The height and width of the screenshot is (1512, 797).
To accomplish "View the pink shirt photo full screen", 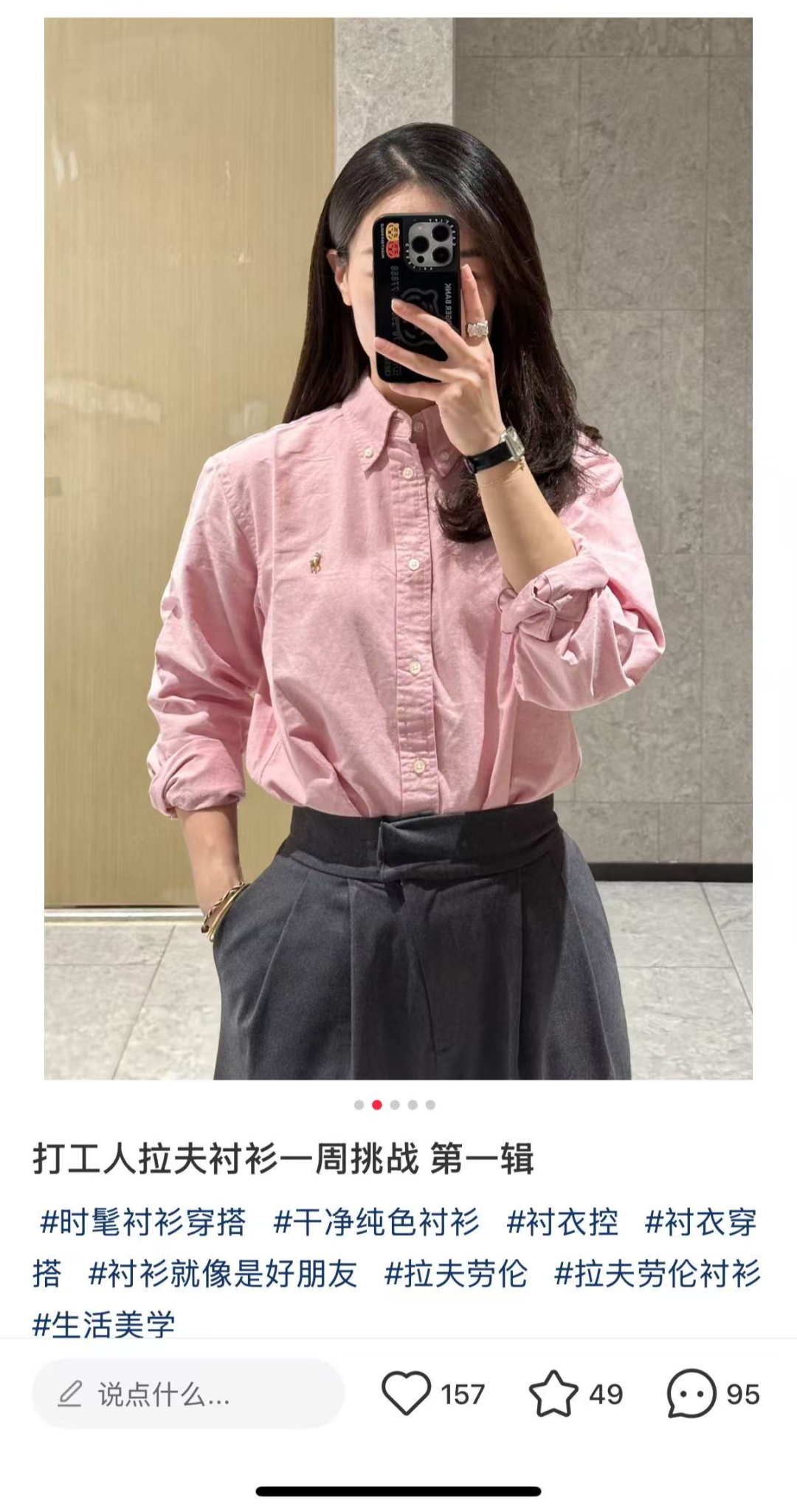I will pyautogui.click(x=398, y=548).
